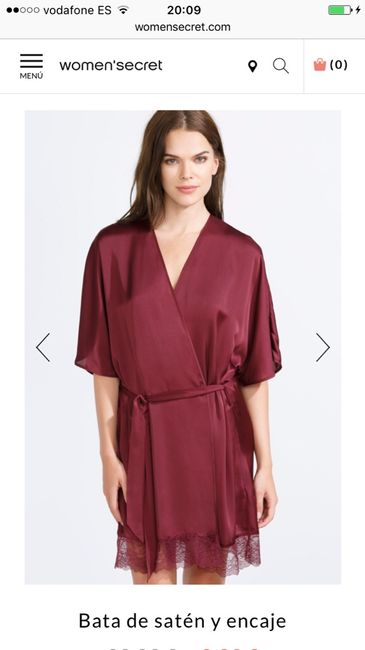Go to the women'secret home logo

(x=111, y=65)
